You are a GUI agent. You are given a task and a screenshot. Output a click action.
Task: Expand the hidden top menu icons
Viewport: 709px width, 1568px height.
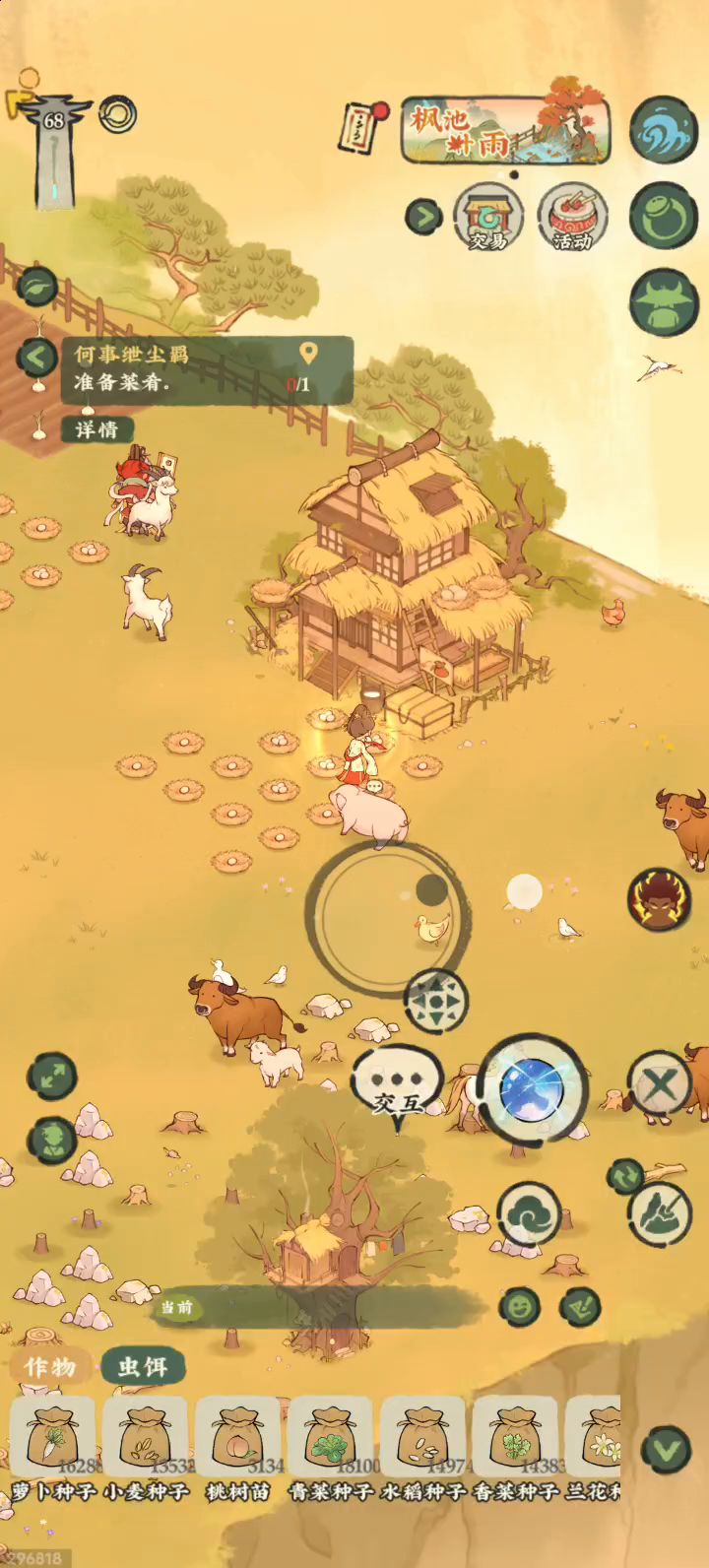pyautogui.click(x=423, y=216)
